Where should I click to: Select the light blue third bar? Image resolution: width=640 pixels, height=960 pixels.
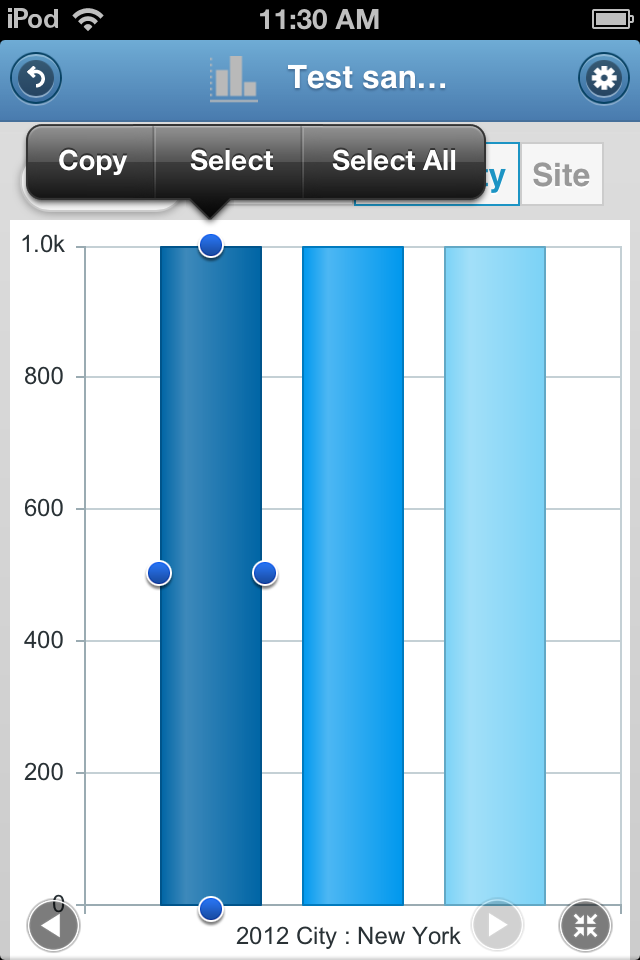(495, 575)
